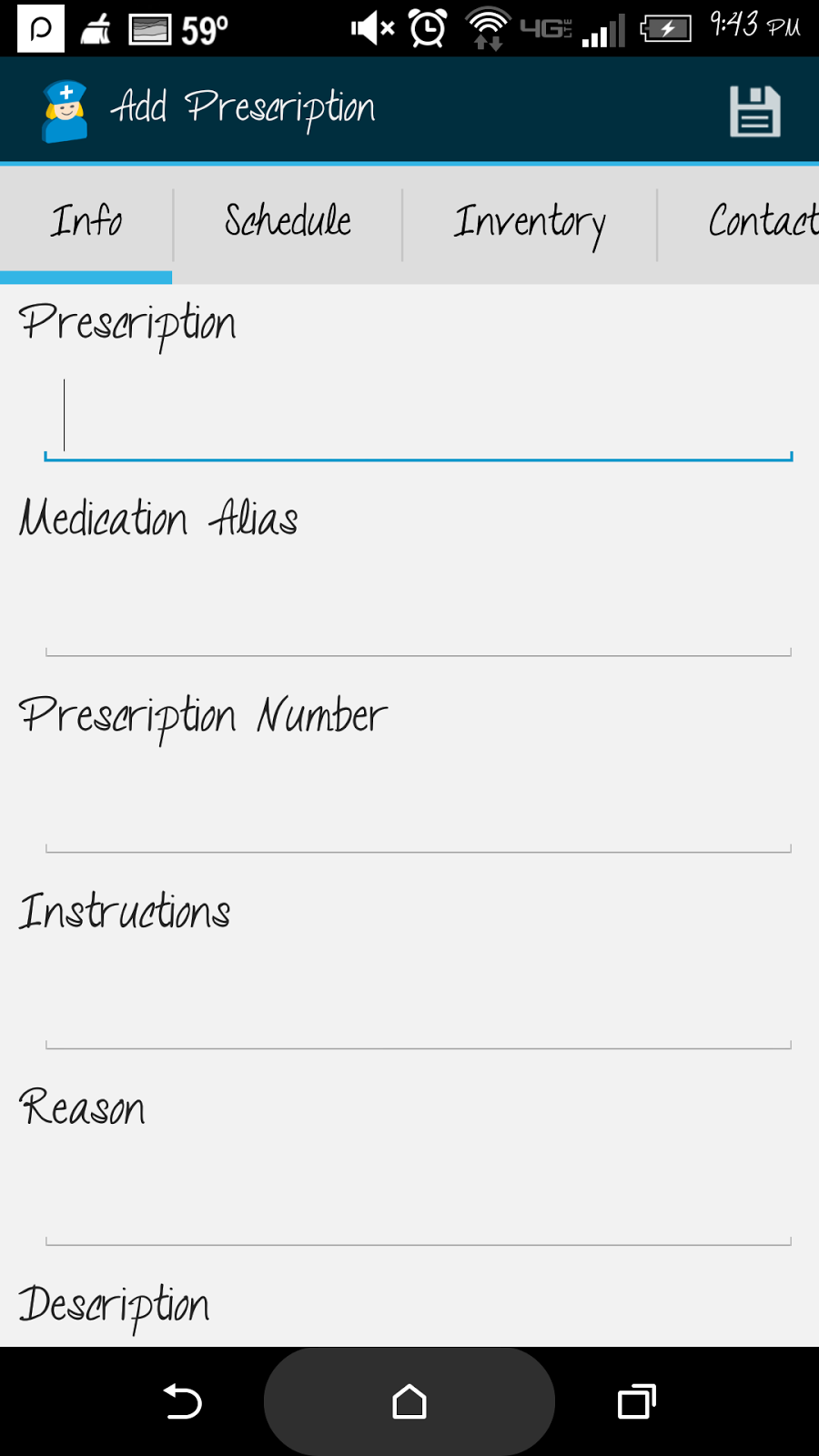
Task: Switch to the Schedule tab
Action: pyautogui.click(x=288, y=222)
